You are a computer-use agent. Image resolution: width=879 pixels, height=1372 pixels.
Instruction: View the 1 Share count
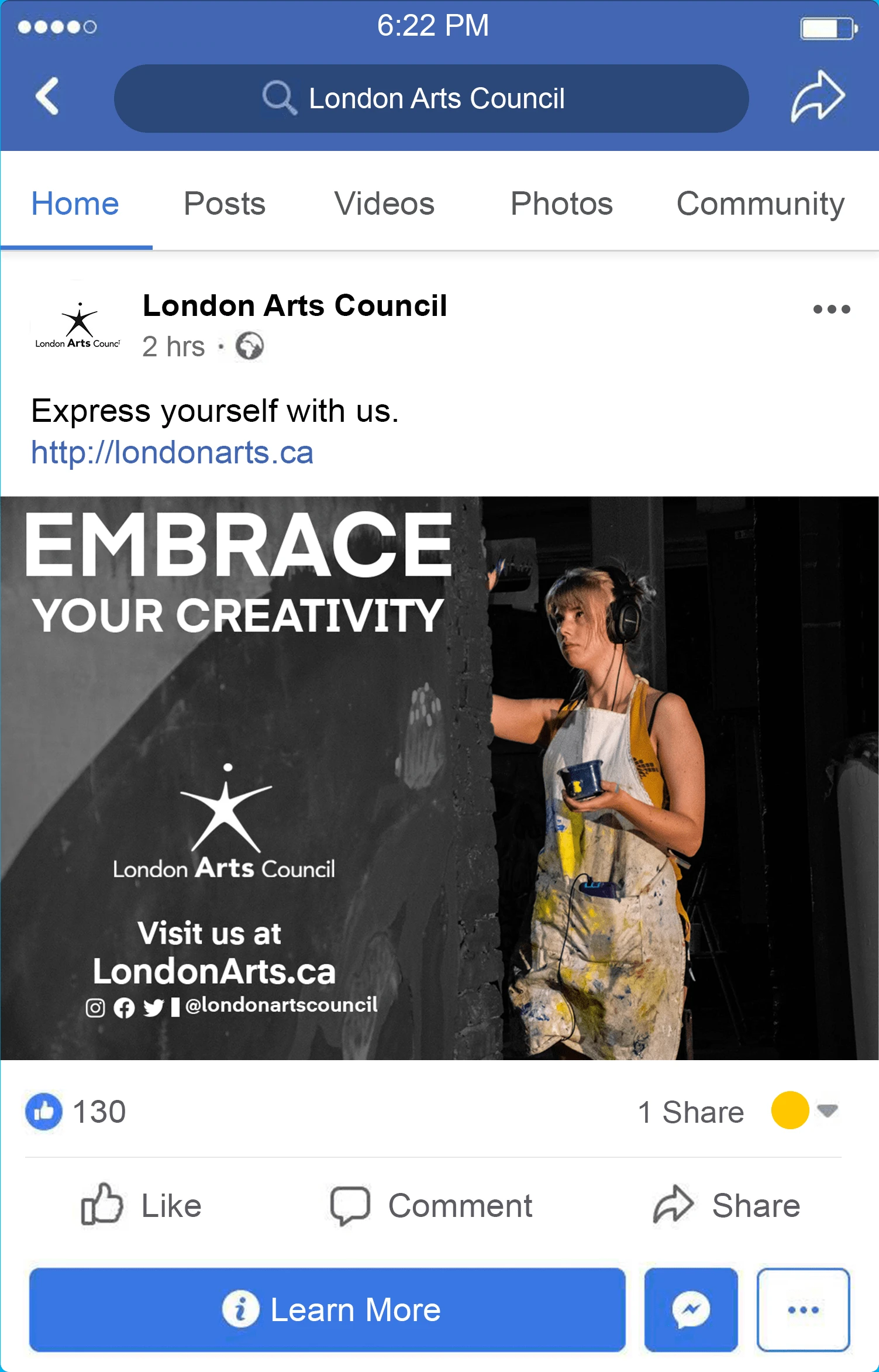691,1112
